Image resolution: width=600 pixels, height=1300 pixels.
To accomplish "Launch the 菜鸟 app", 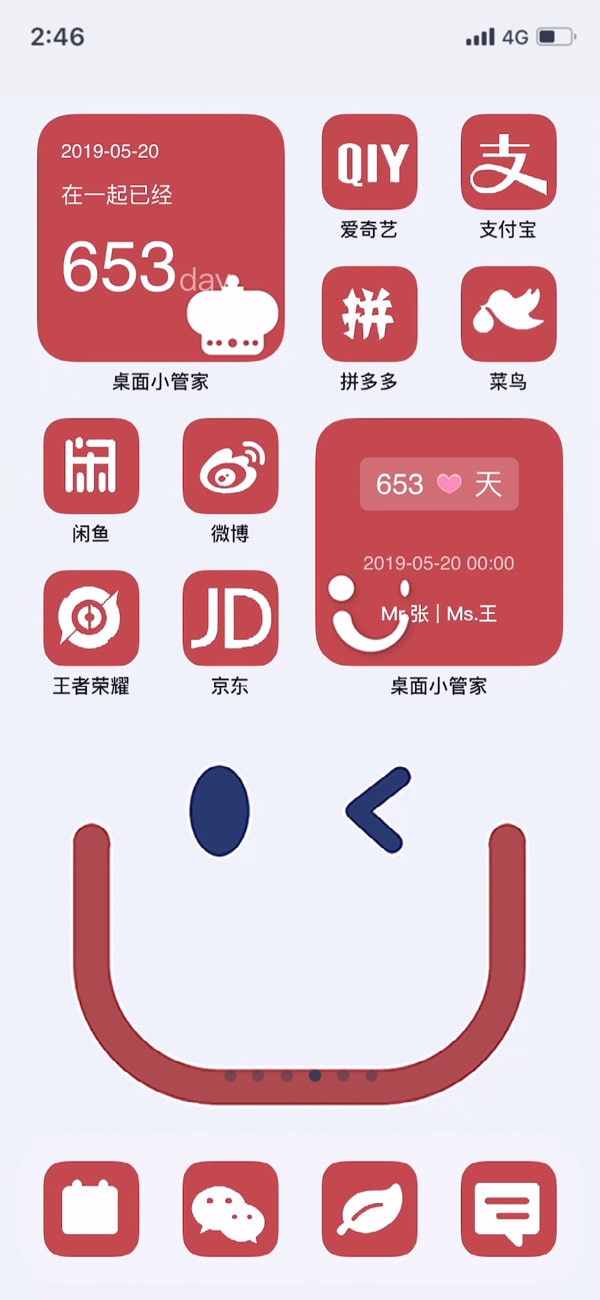I will [x=508, y=314].
